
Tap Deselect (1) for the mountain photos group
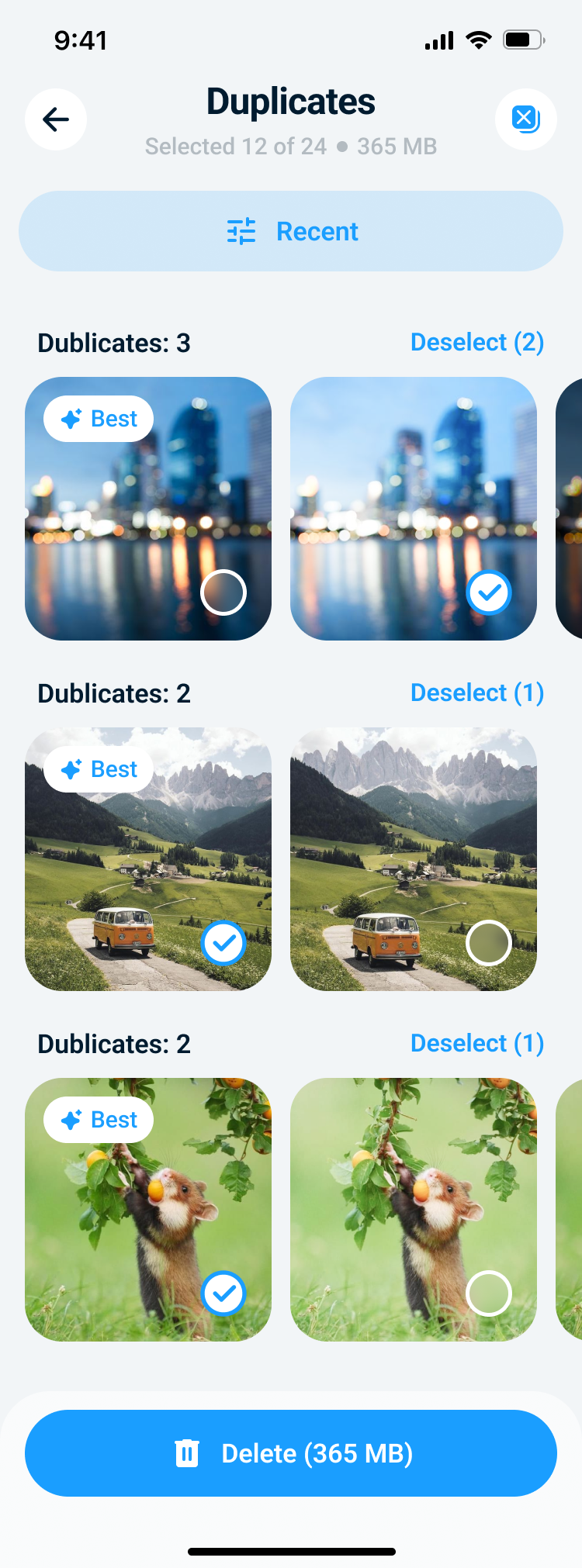[476, 692]
